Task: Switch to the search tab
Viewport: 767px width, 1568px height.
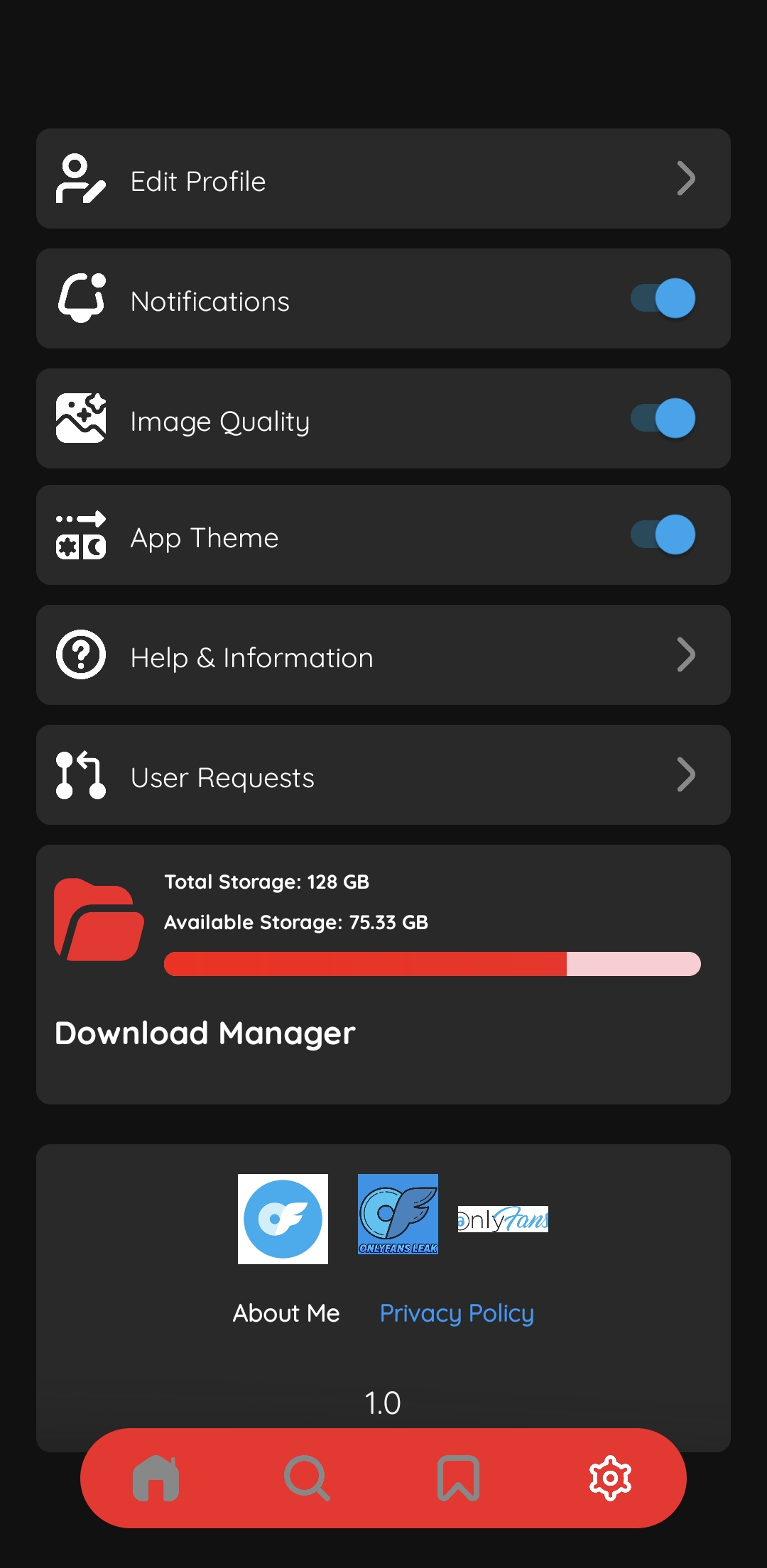Action: (x=308, y=1478)
